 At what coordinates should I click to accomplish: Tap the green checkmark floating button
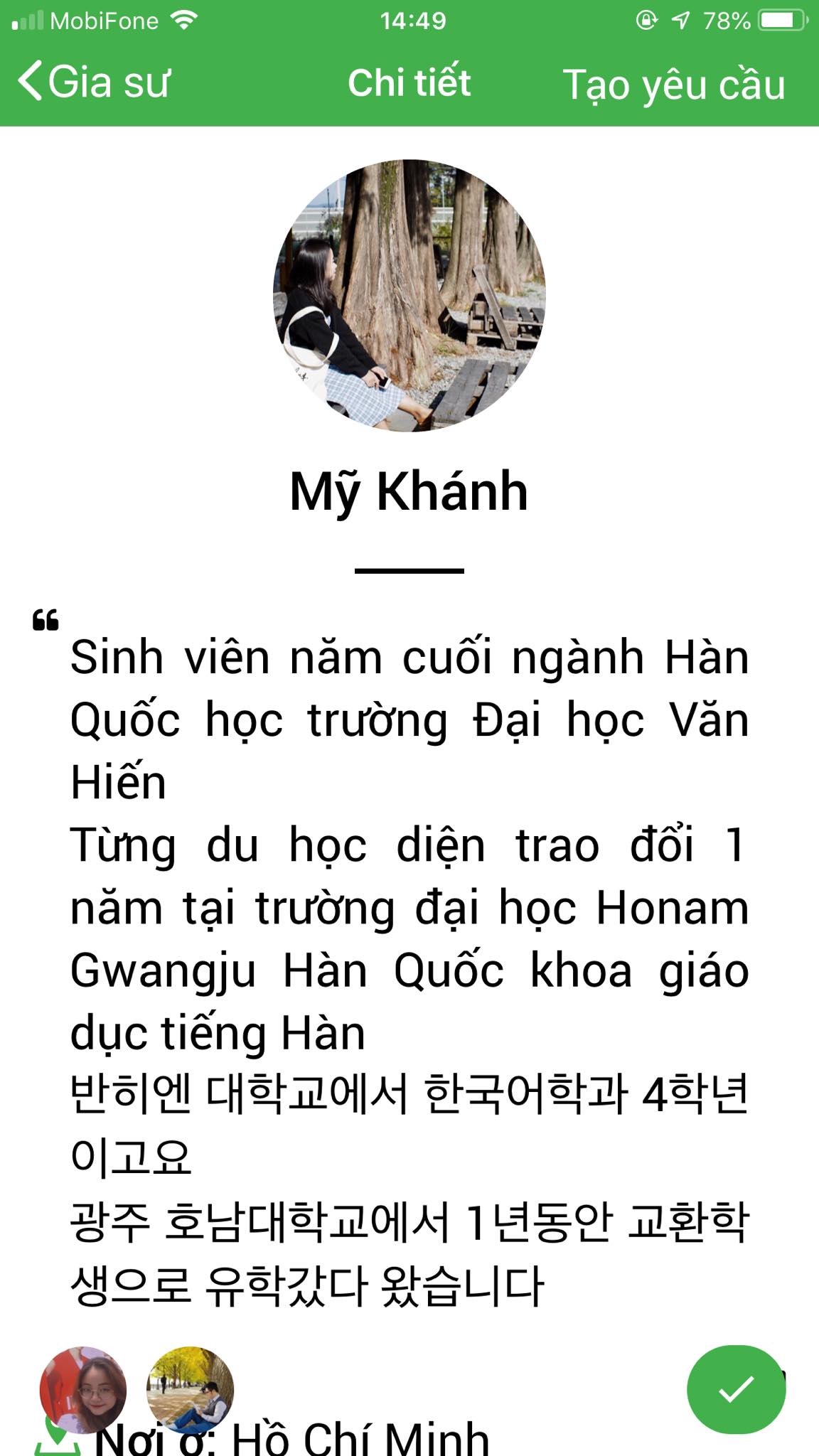736,1389
